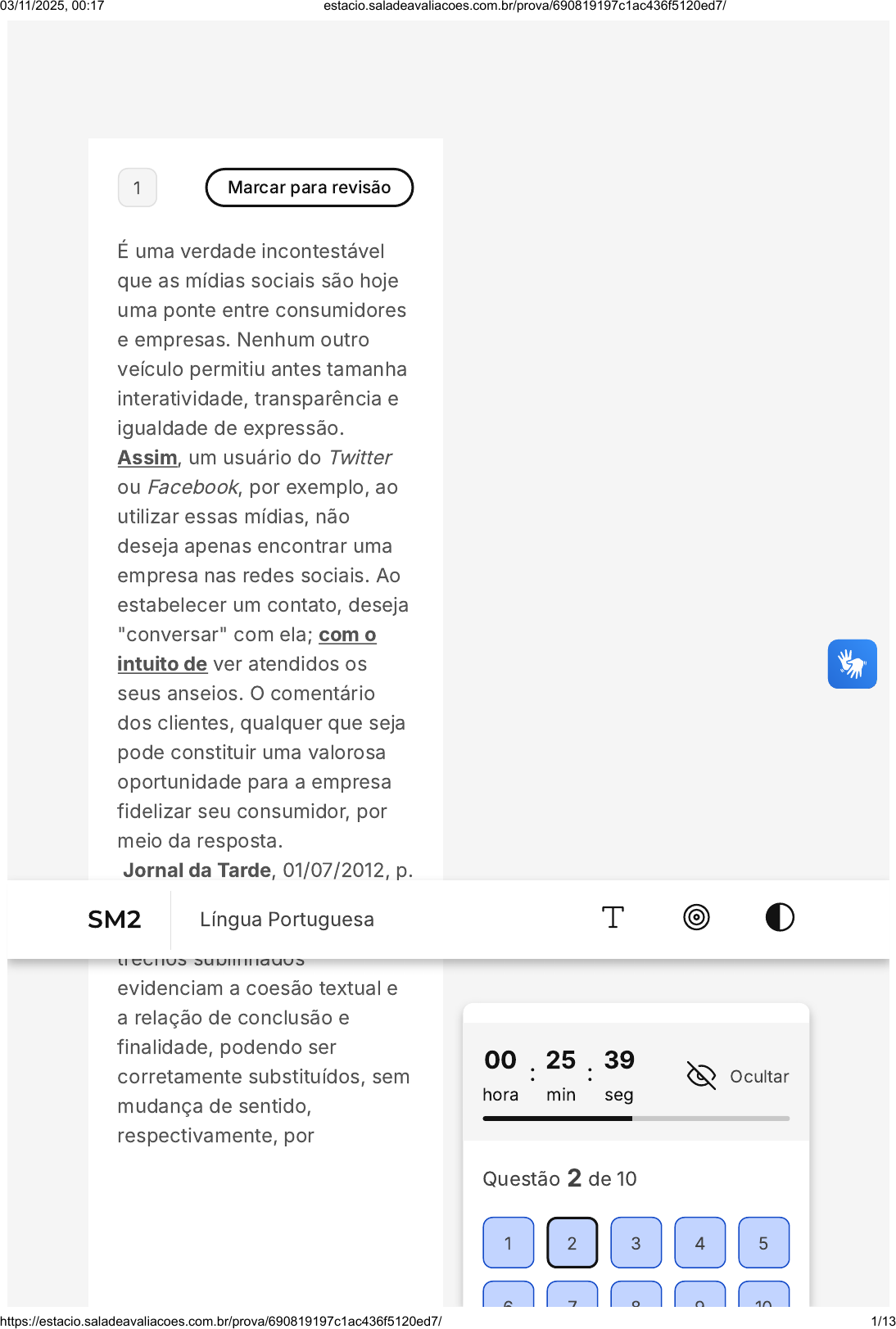896x1329 pixels.
Task: Select question 2 in navigator
Action: (572, 1243)
